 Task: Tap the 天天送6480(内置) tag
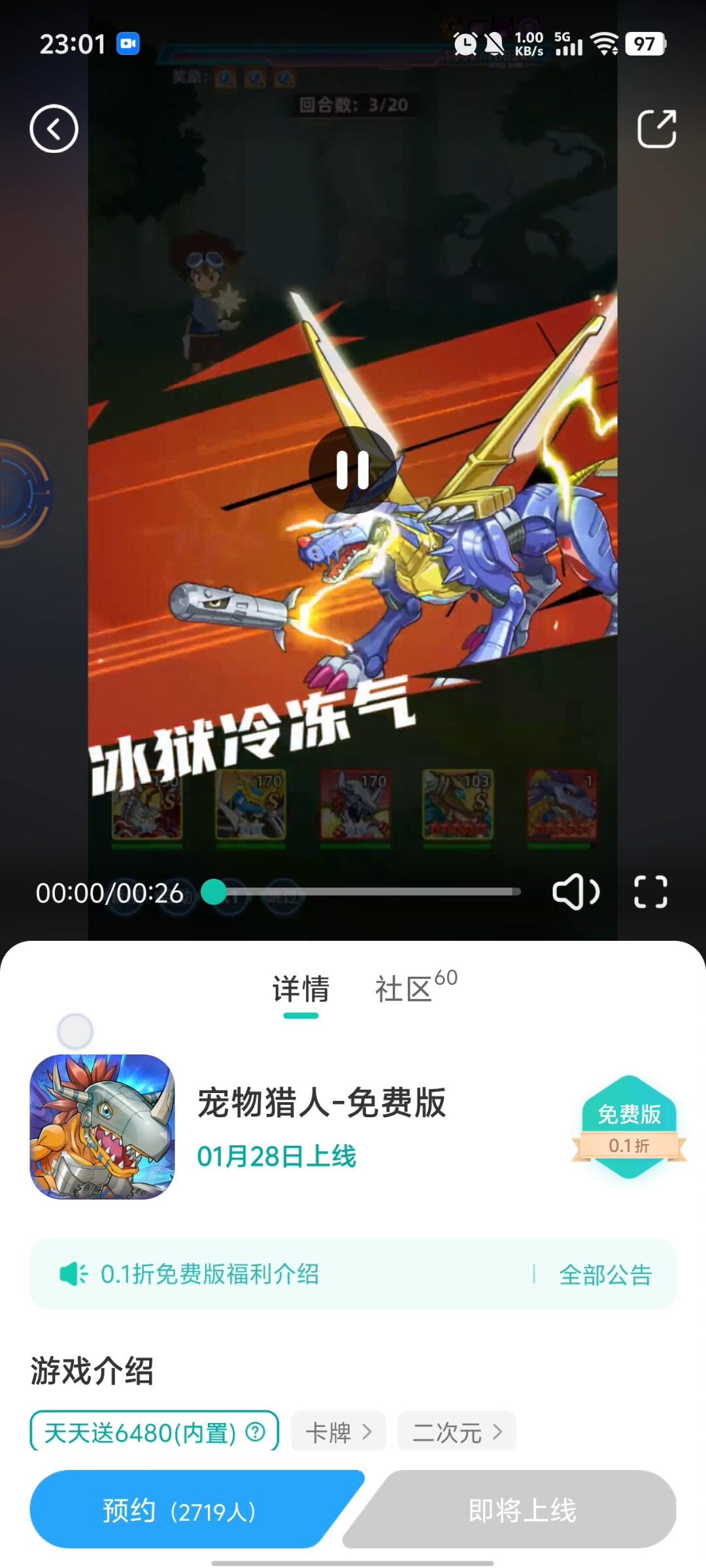pyautogui.click(x=154, y=1432)
